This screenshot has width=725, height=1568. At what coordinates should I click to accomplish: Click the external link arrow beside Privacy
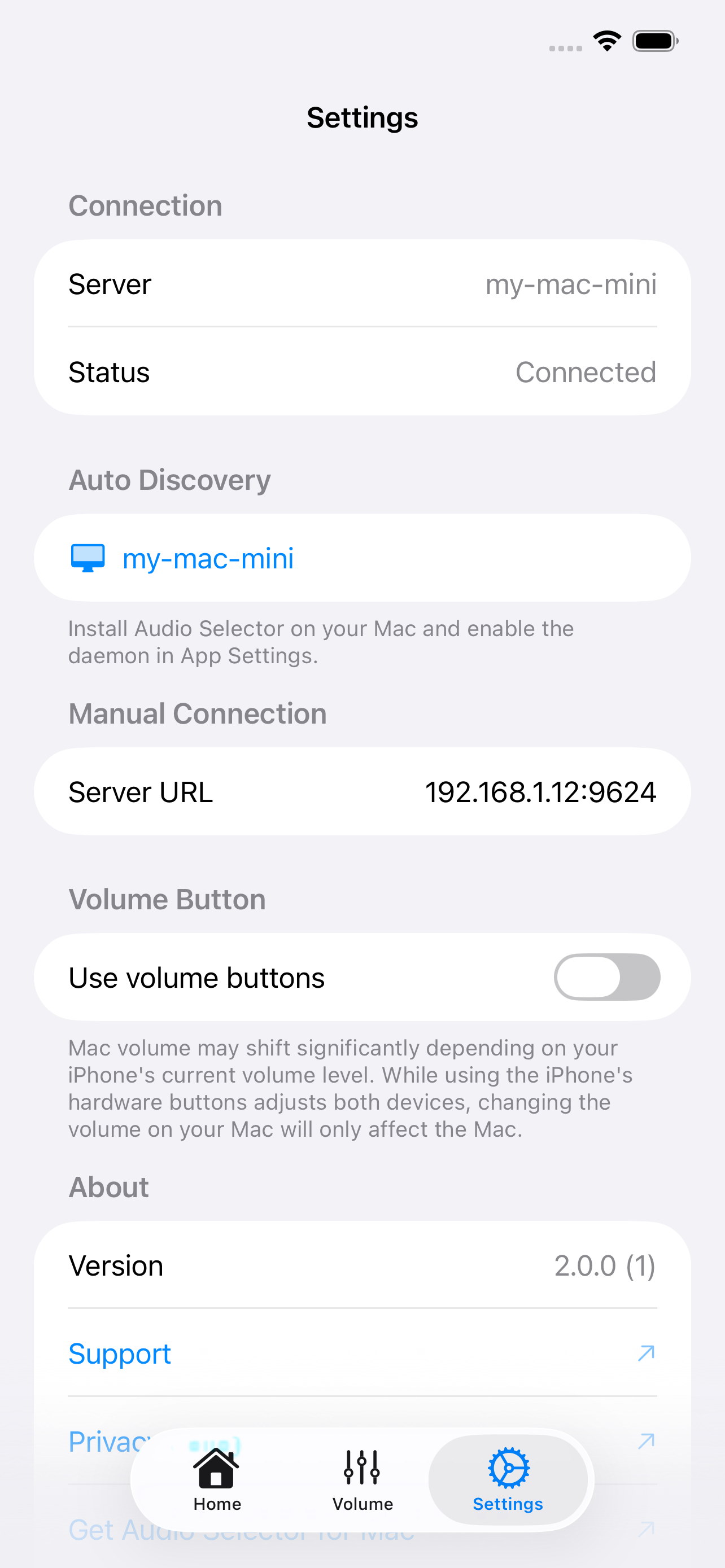coord(647,1442)
